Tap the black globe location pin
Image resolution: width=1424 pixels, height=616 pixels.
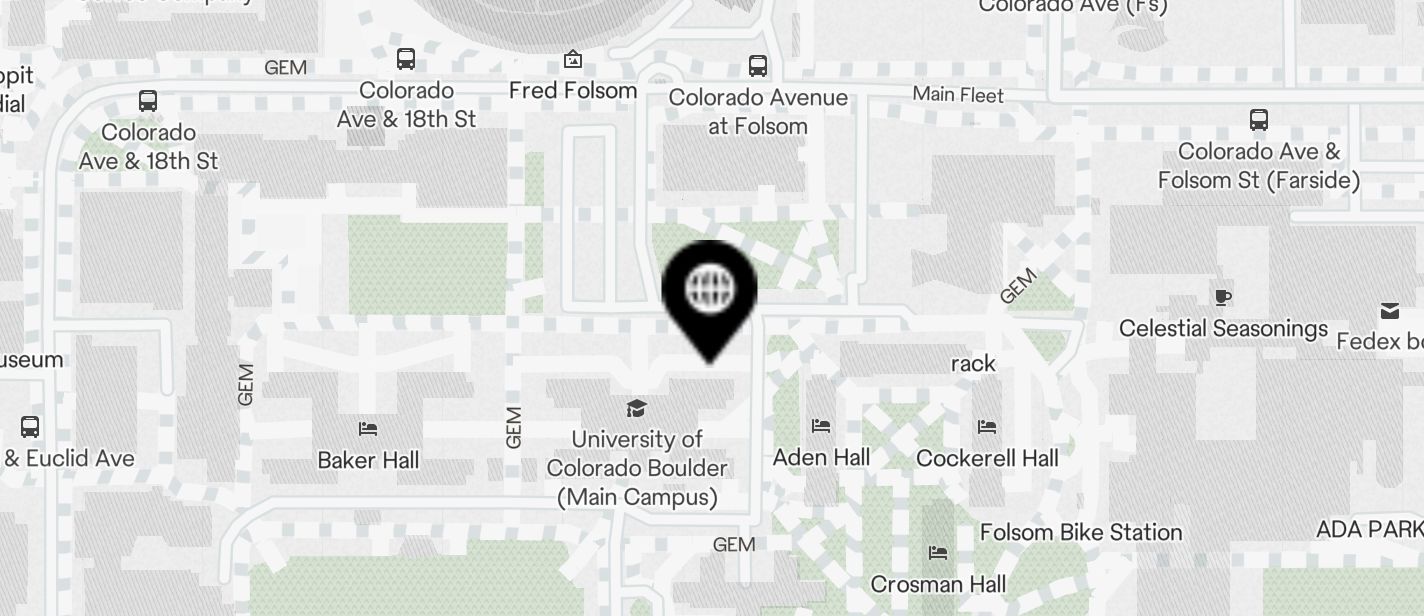tap(709, 291)
